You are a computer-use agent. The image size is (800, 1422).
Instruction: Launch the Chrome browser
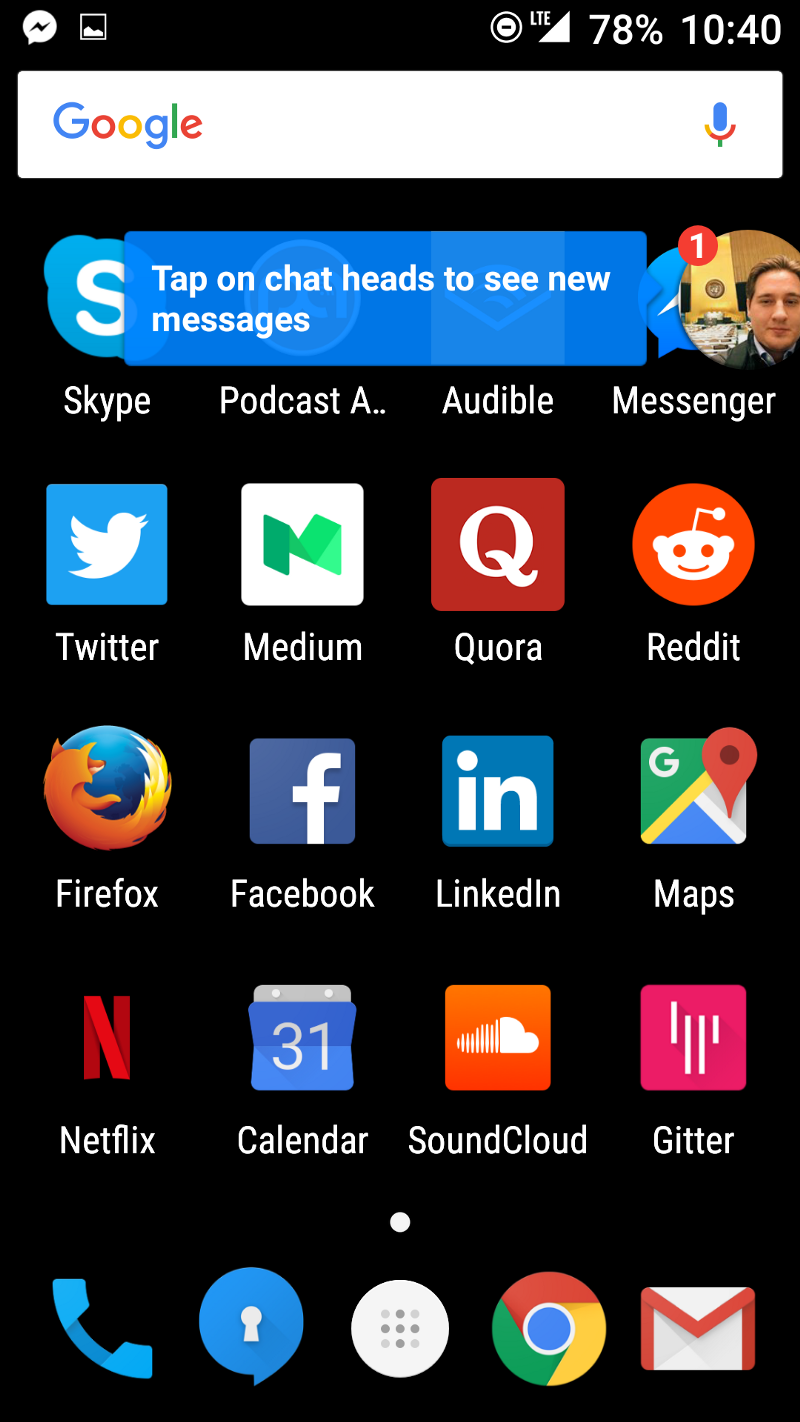click(x=549, y=1329)
